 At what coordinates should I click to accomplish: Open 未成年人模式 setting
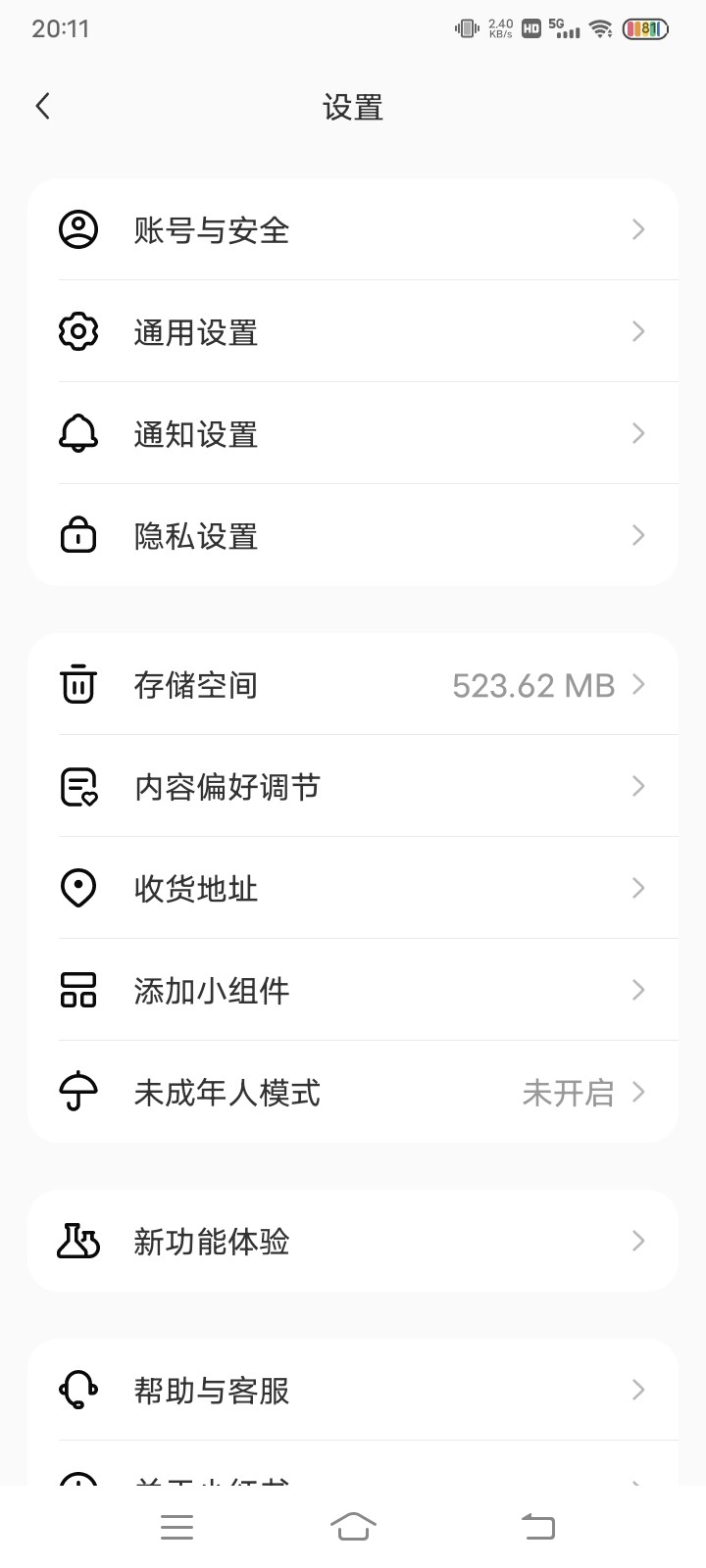coord(353,1092)
